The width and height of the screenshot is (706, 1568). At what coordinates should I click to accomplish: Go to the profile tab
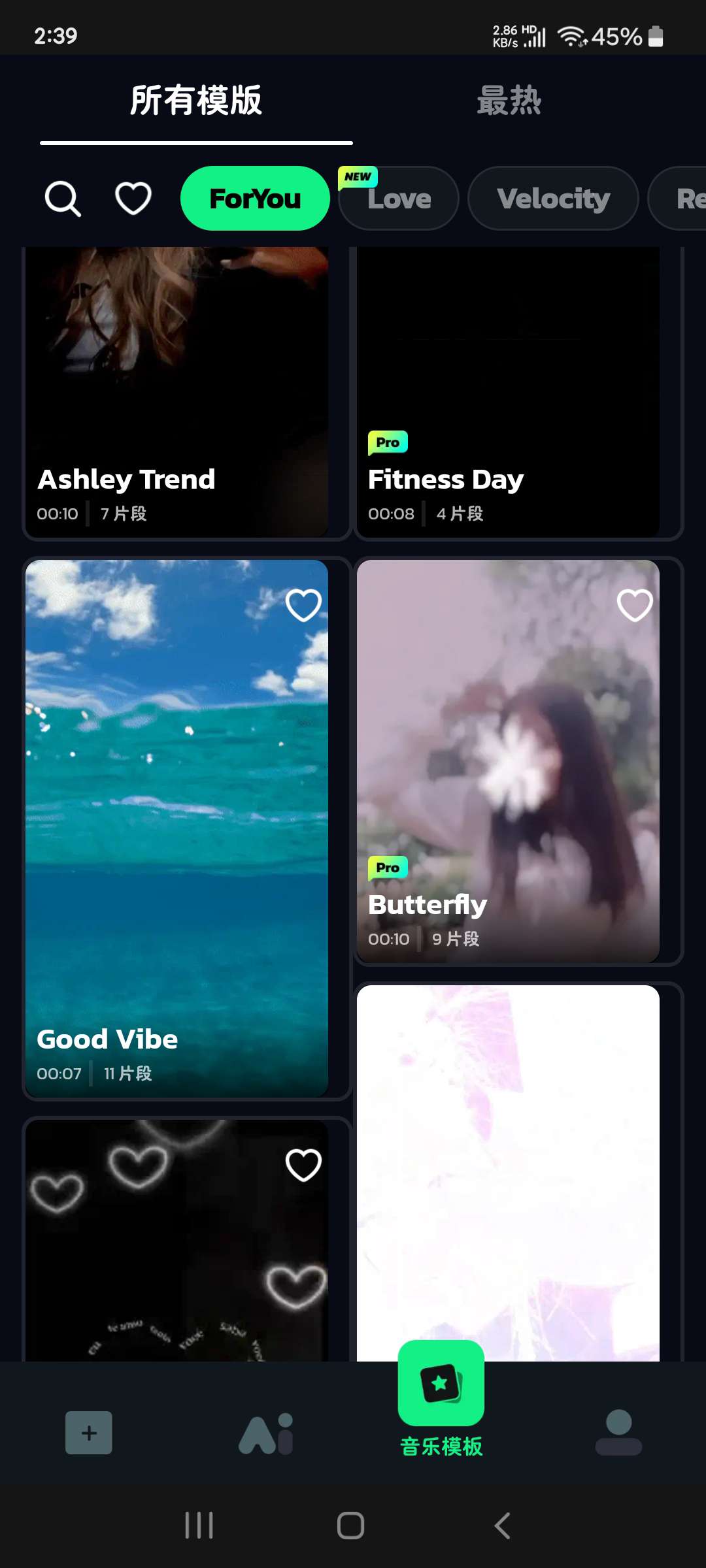click(618, 1433)
